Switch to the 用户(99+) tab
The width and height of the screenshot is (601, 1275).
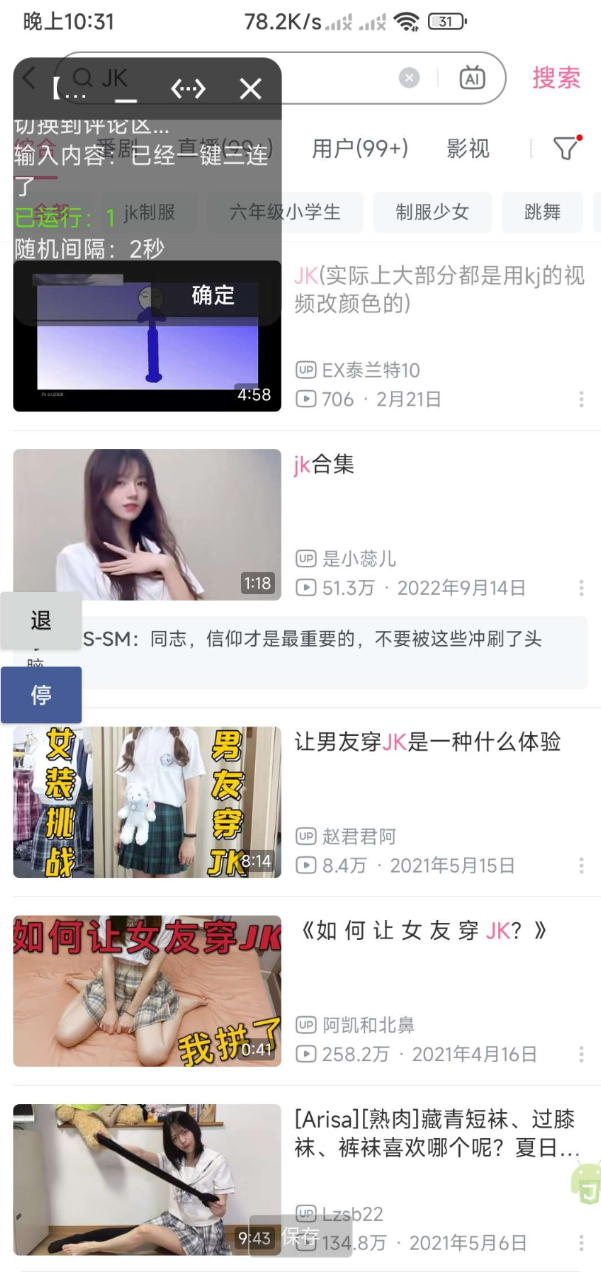360,149
